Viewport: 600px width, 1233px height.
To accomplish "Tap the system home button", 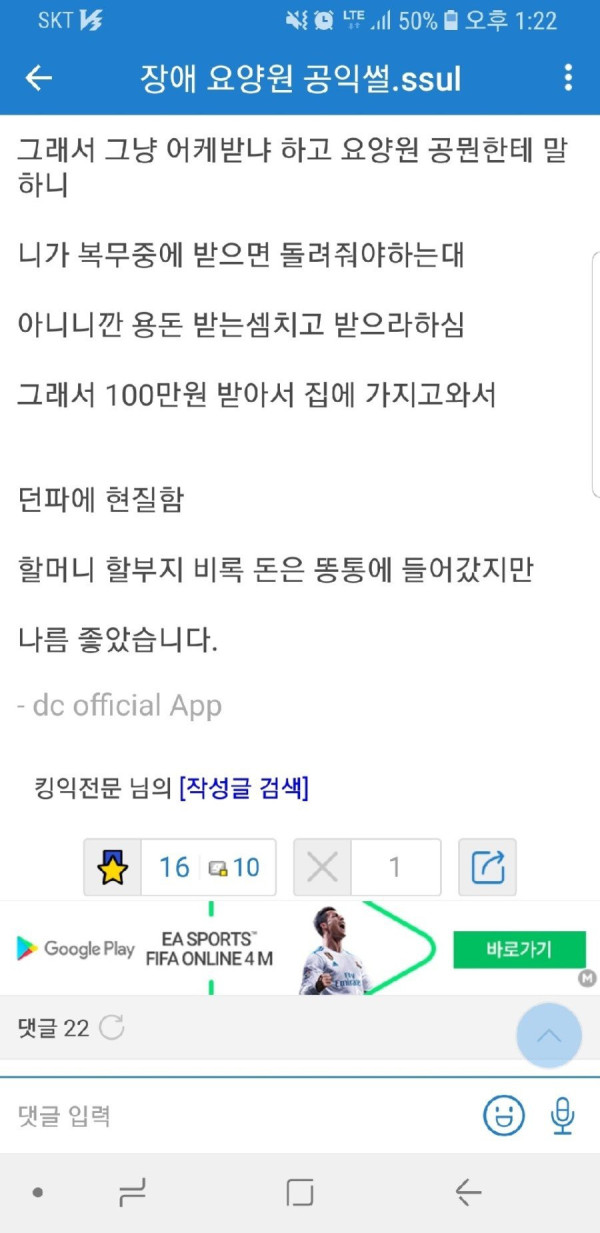I will pos(300,1192).
